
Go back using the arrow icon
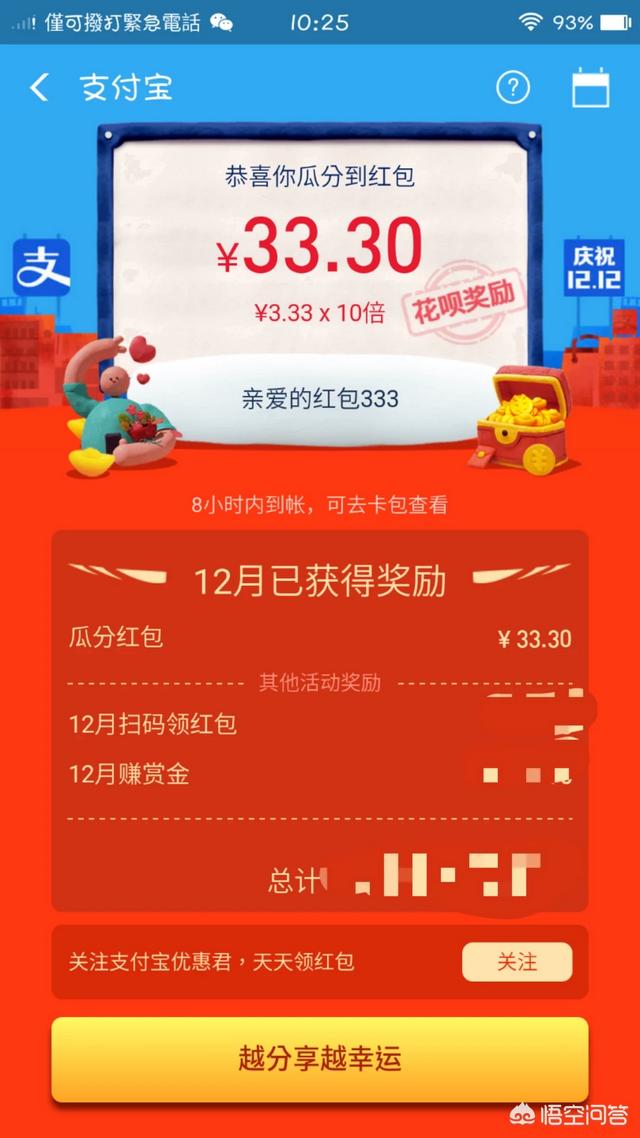click(x=39, y=88)
